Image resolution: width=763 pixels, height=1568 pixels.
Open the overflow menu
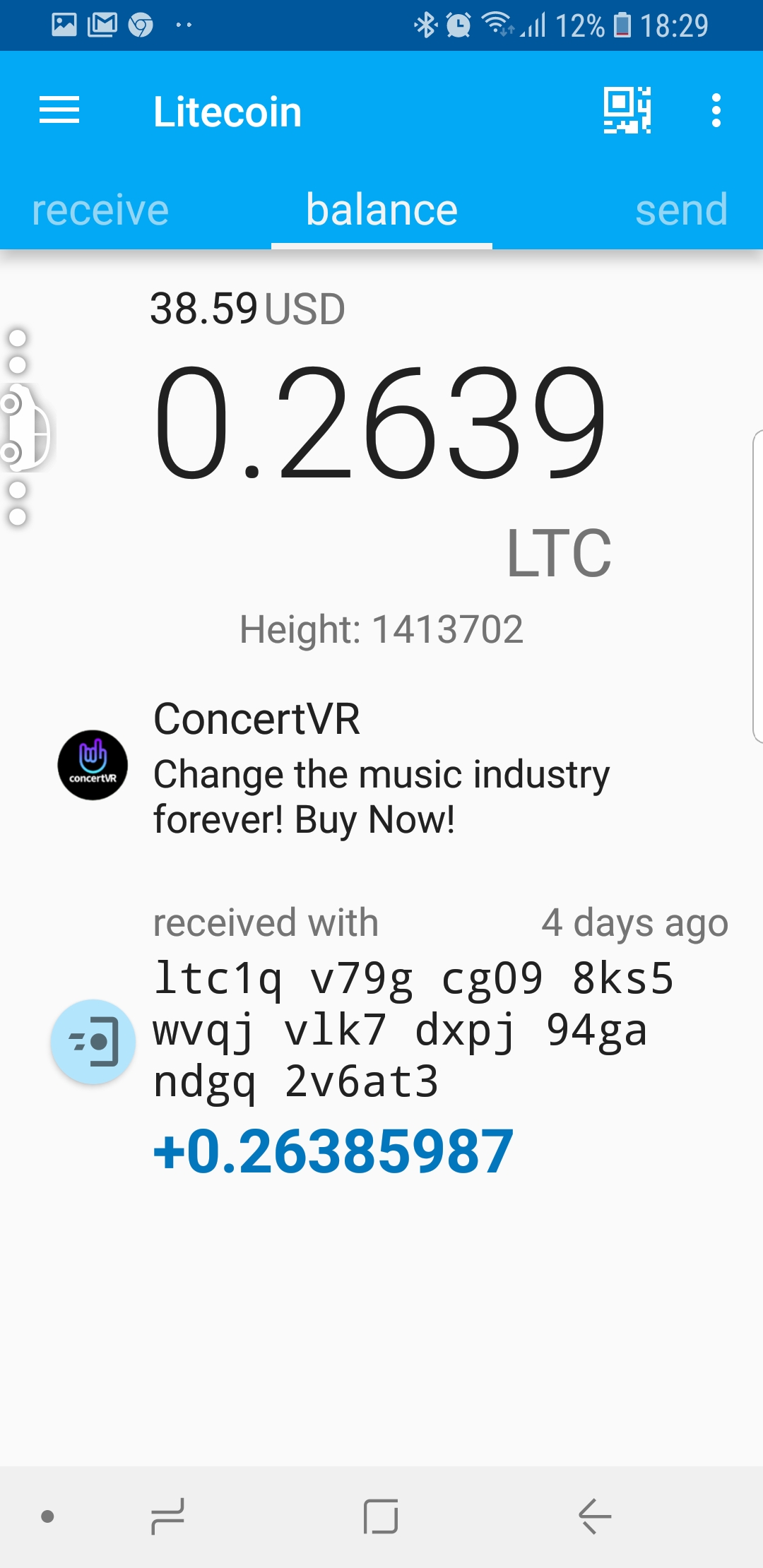pos(716,111)
